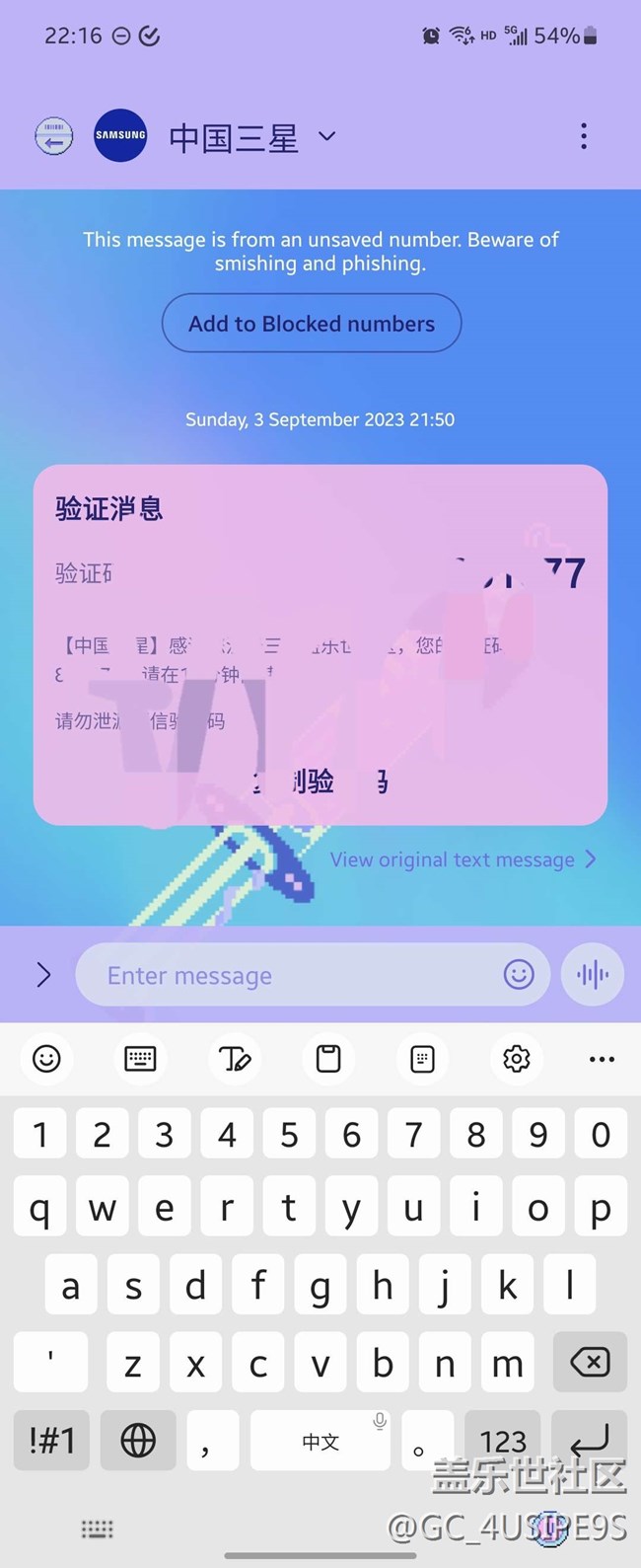The height and width of the screenshot is (1568, 641).
Task: Show more keyboard toolbar options
Action: pyautogui.click(x=602, y=1059)
